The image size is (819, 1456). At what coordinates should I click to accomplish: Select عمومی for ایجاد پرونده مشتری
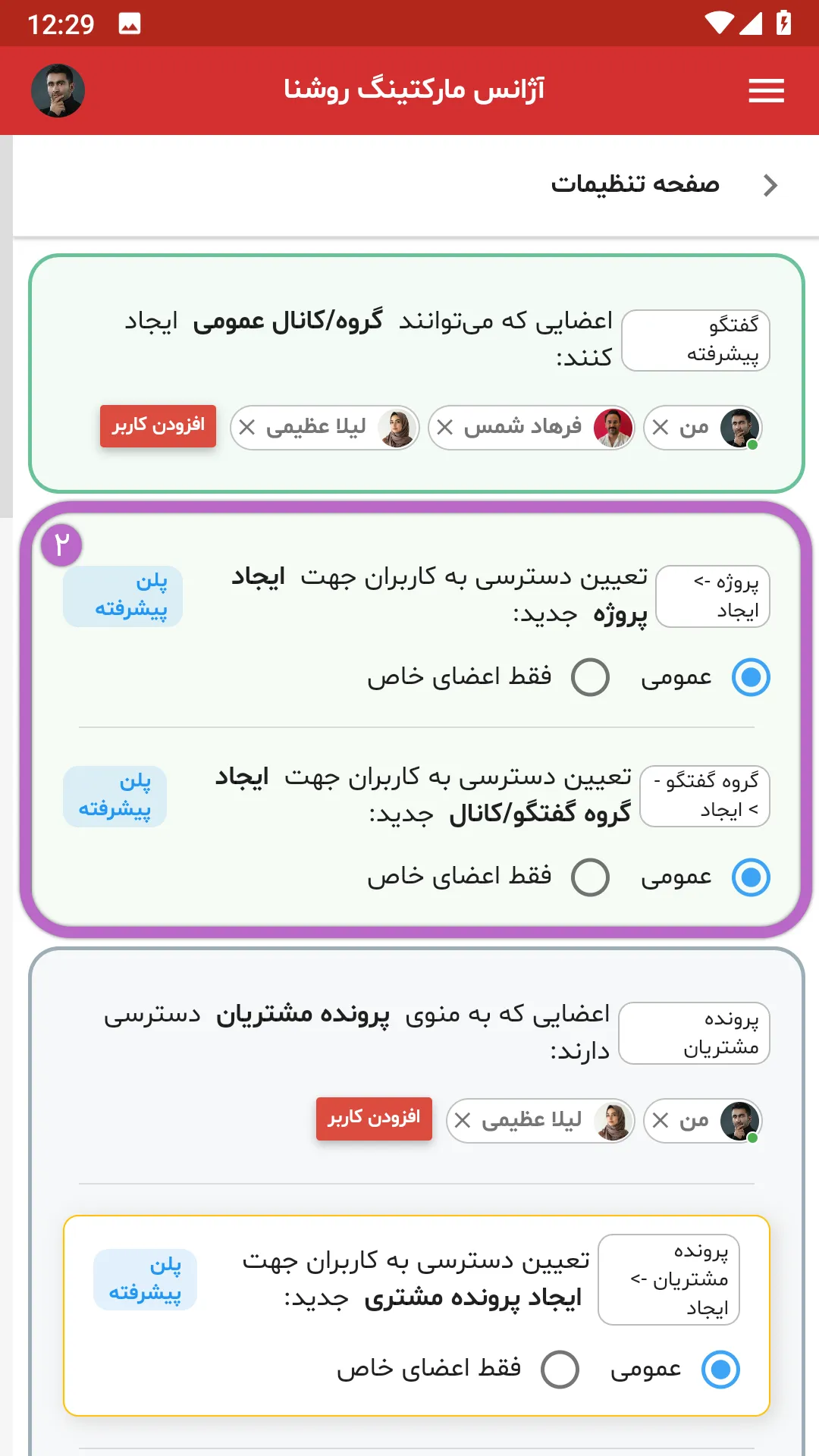click(720, 1370)
